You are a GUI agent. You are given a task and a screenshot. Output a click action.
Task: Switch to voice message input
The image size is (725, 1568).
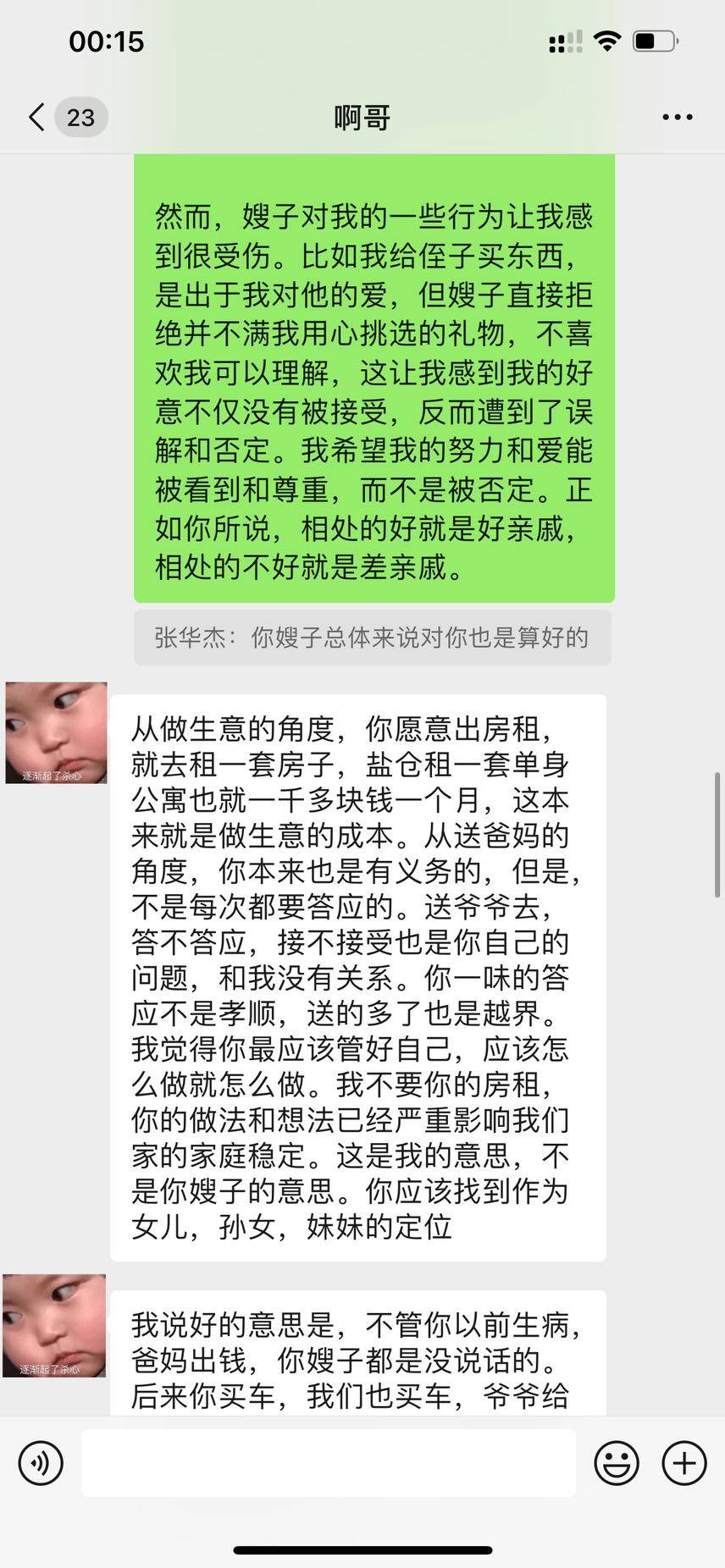(x=41, y=1462)
